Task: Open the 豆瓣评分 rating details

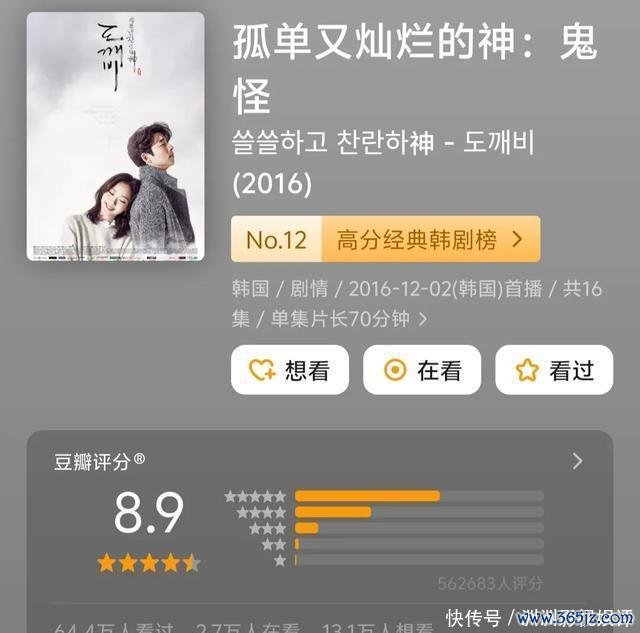Action: tap(577, 461)
